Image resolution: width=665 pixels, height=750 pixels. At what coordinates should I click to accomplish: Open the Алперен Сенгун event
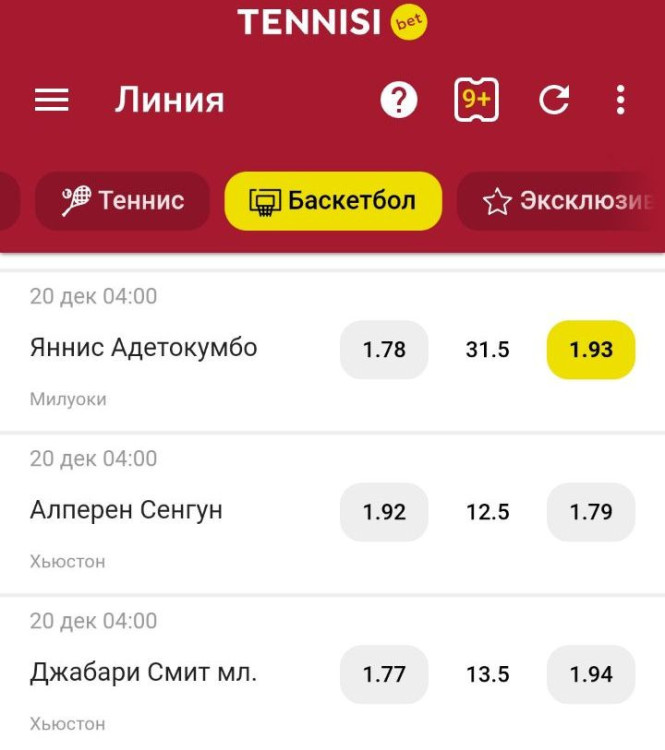(x=127, y=511)
